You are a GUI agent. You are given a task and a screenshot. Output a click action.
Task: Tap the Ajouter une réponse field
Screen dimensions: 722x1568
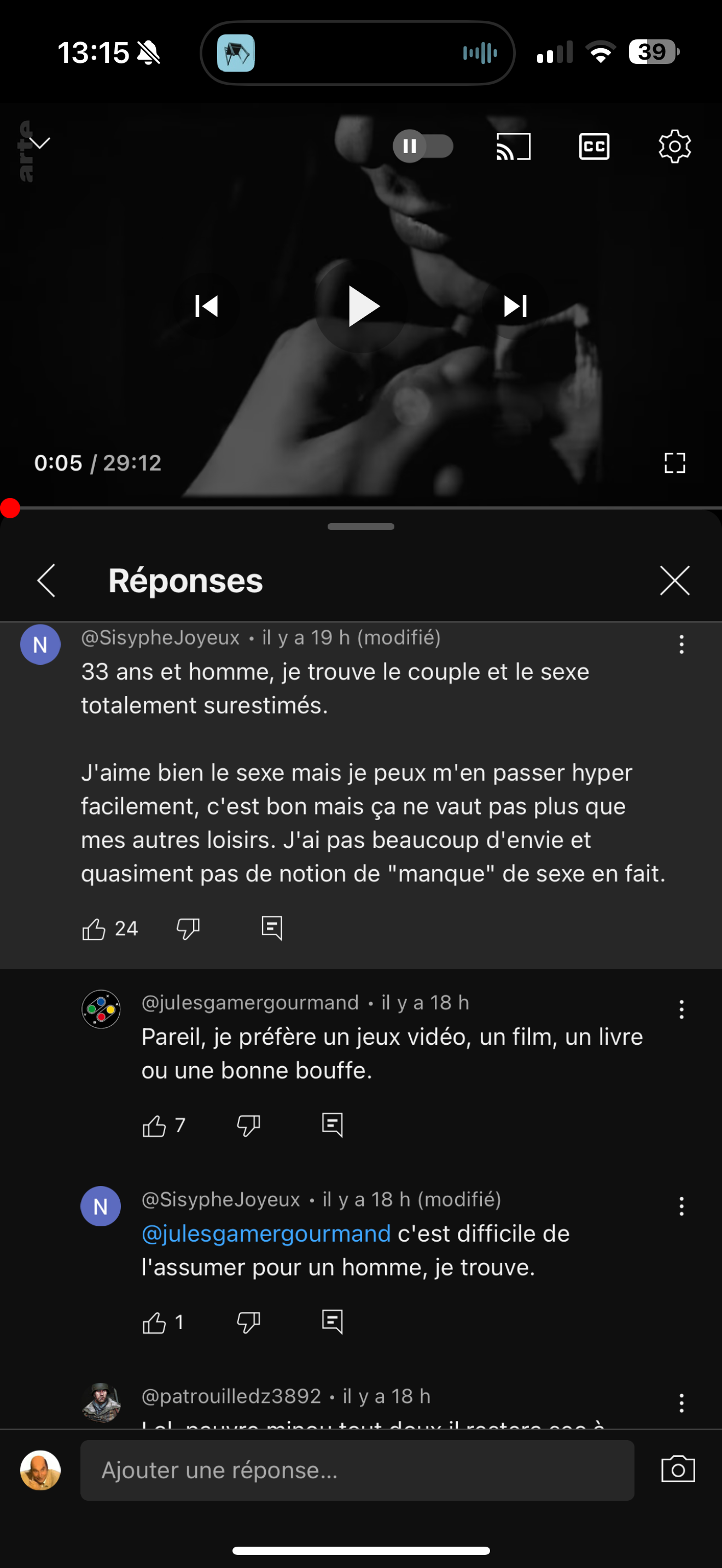[x=357, y=1470]
